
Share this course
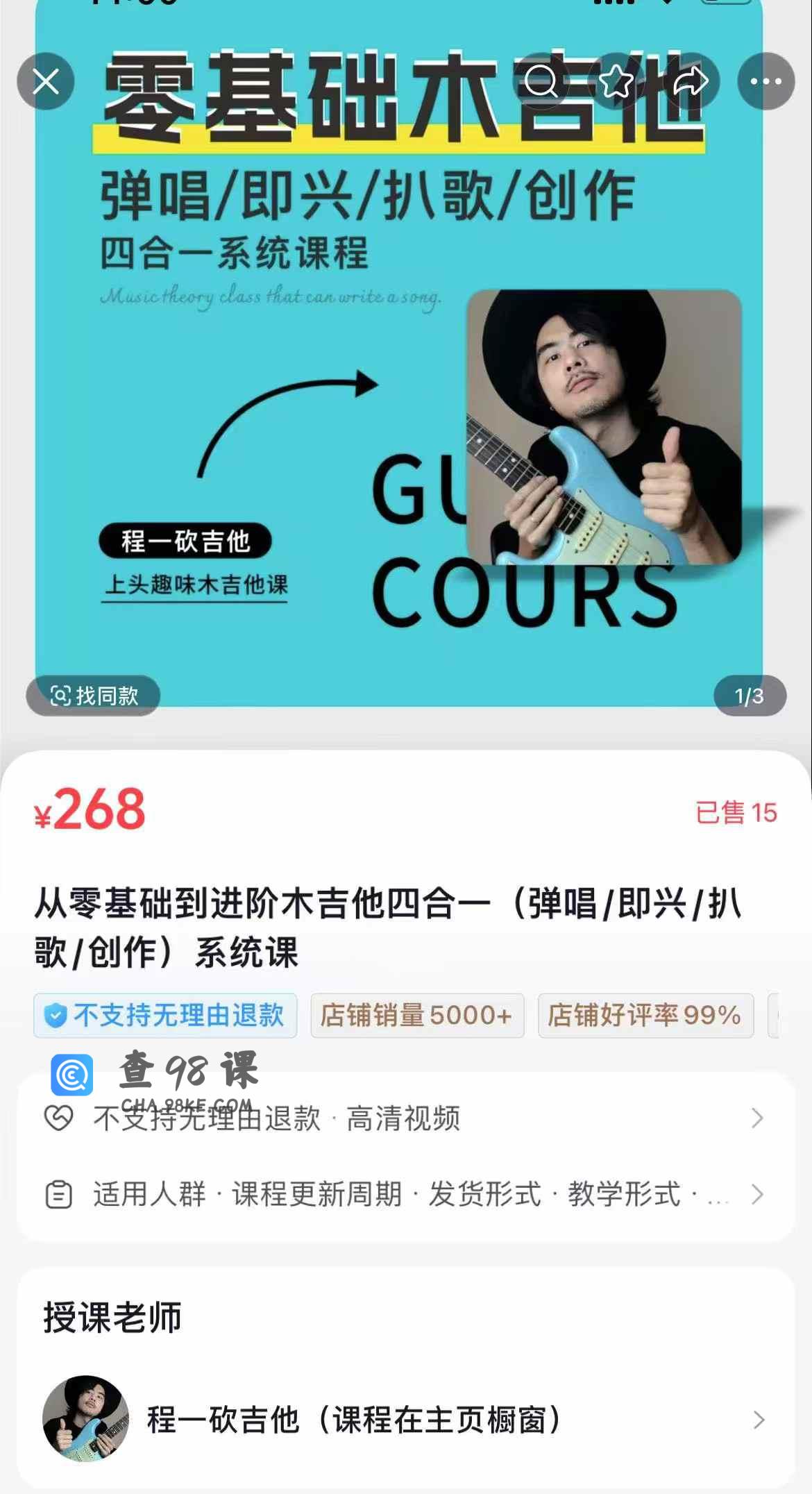[691, 81]
